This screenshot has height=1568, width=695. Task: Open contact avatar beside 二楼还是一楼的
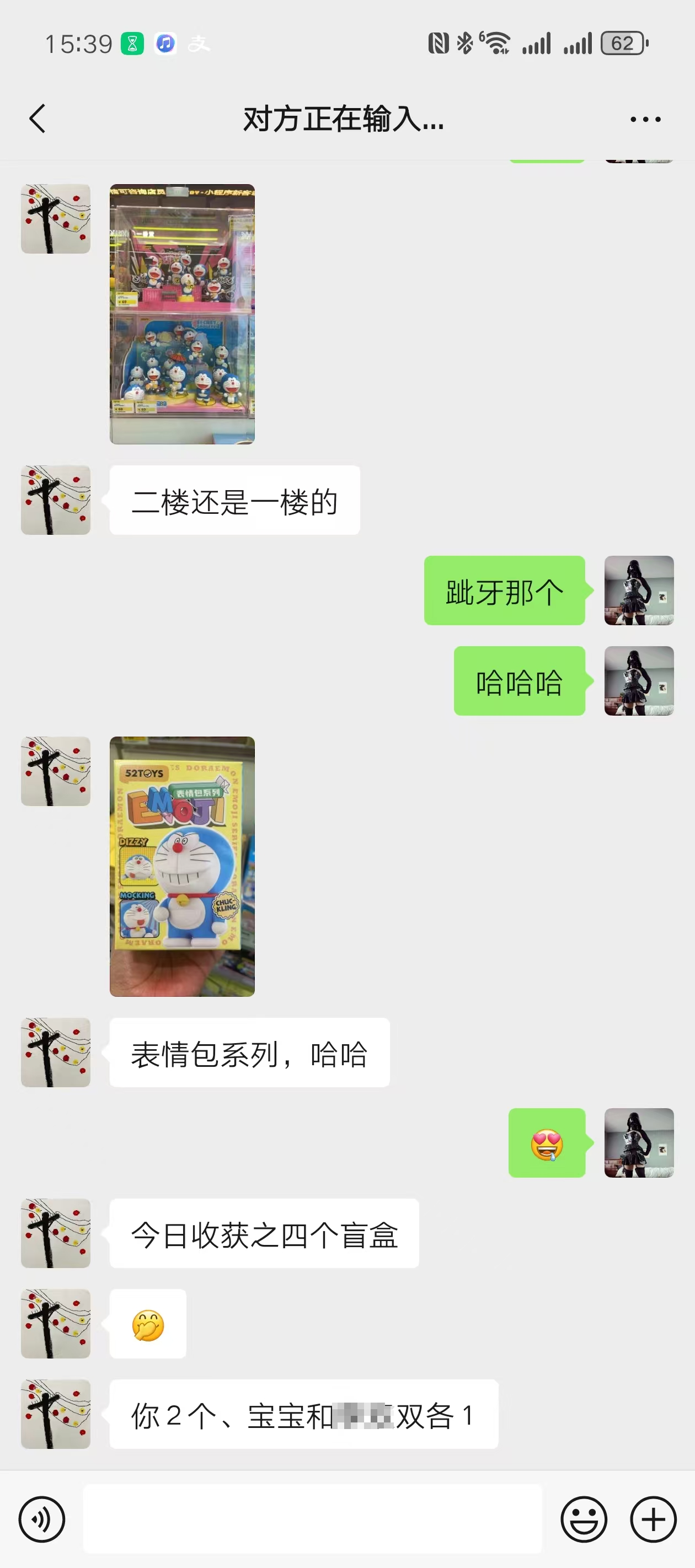point(55,501)
